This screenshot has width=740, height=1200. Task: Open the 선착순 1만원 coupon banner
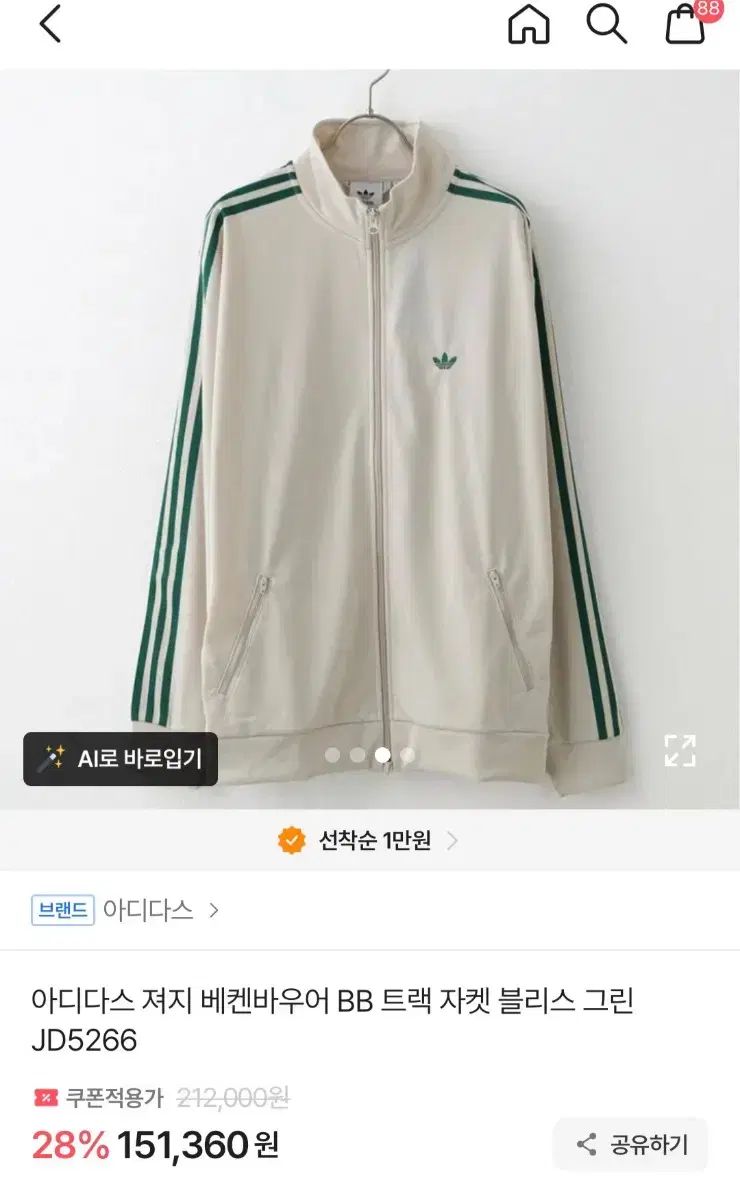[x=369, y=841]
